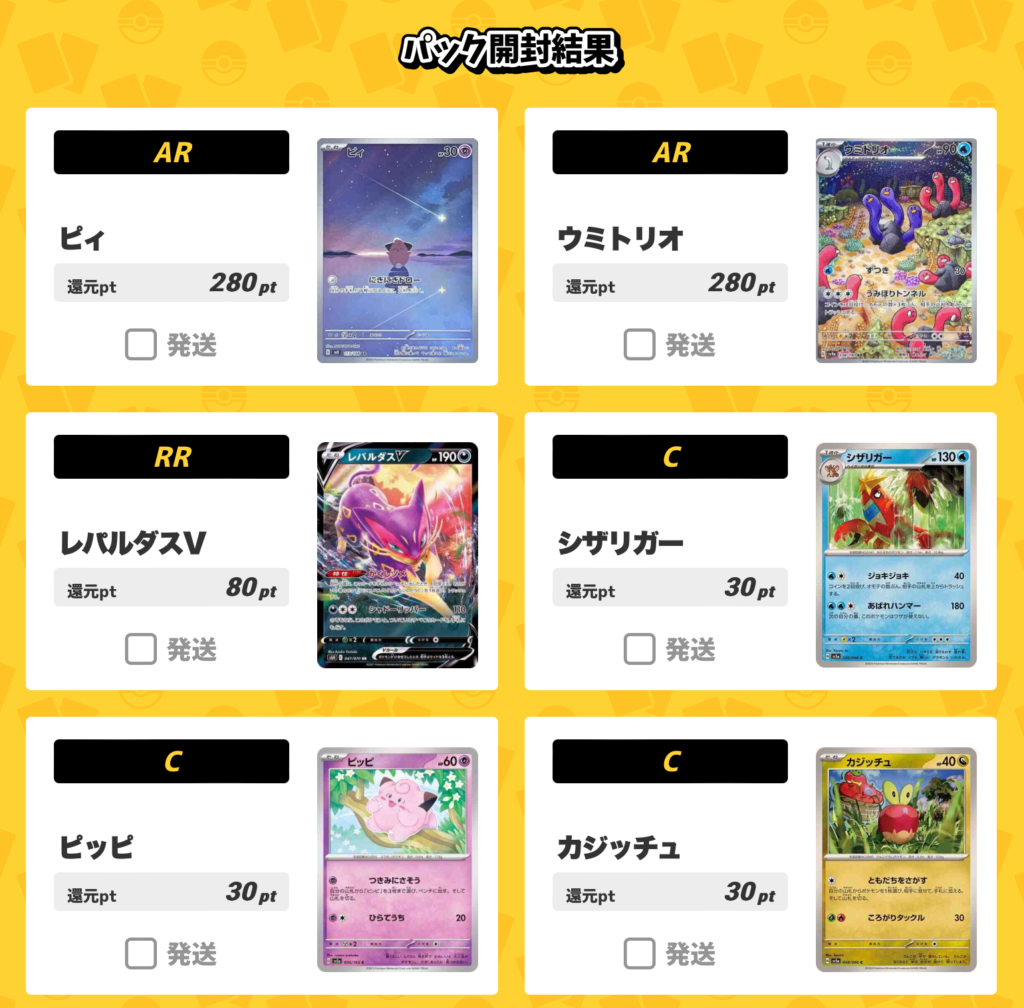The width and height of the screenshot is (1024, 1008).
Task: Tick the 発送 checkbox for レパルダスV
Action: [140, 649]
